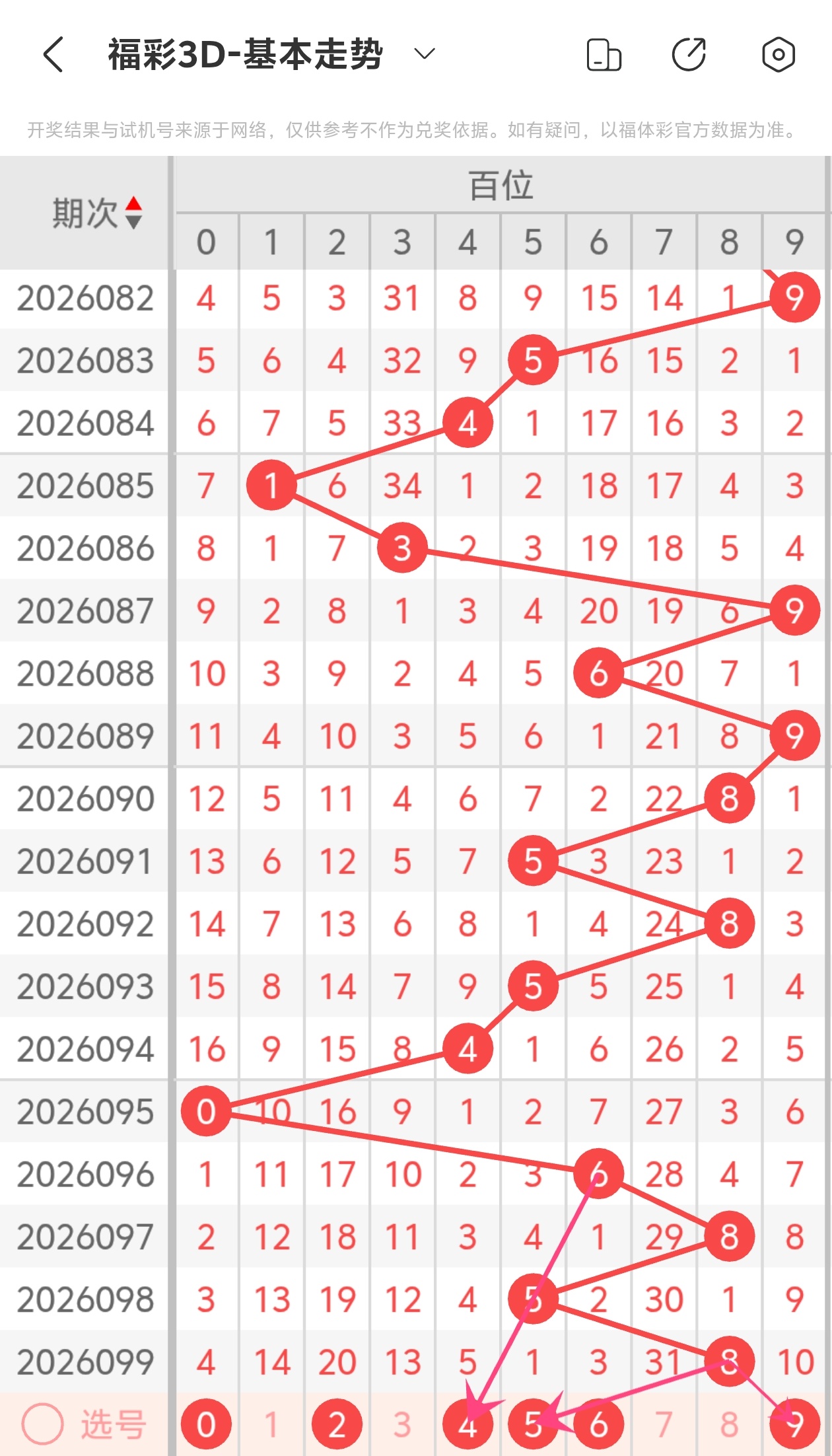Select number 0 in 选号 row
The image size is (832, 1456).
click(206, 1424)
